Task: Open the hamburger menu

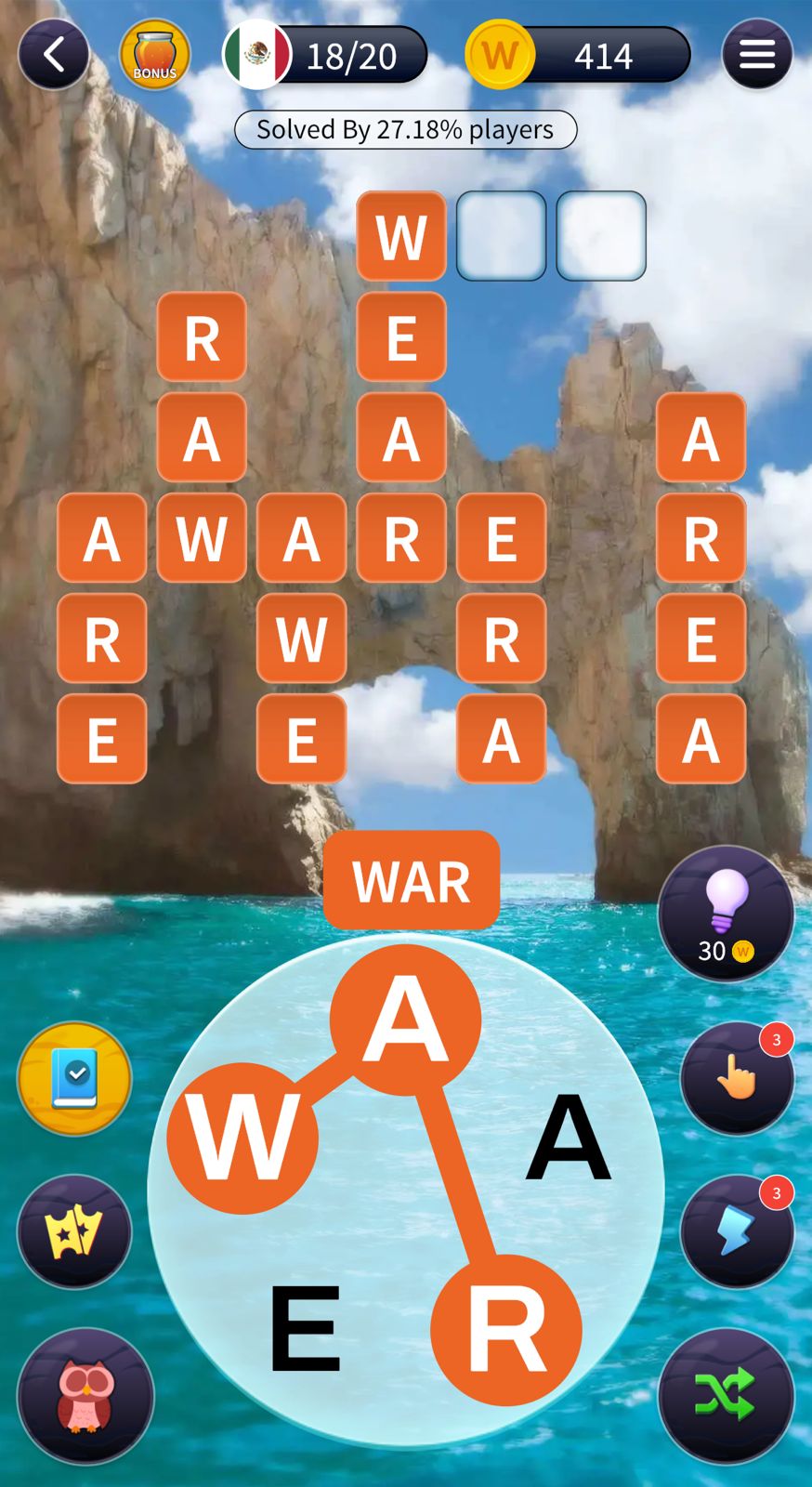Action: click(756, 56)
